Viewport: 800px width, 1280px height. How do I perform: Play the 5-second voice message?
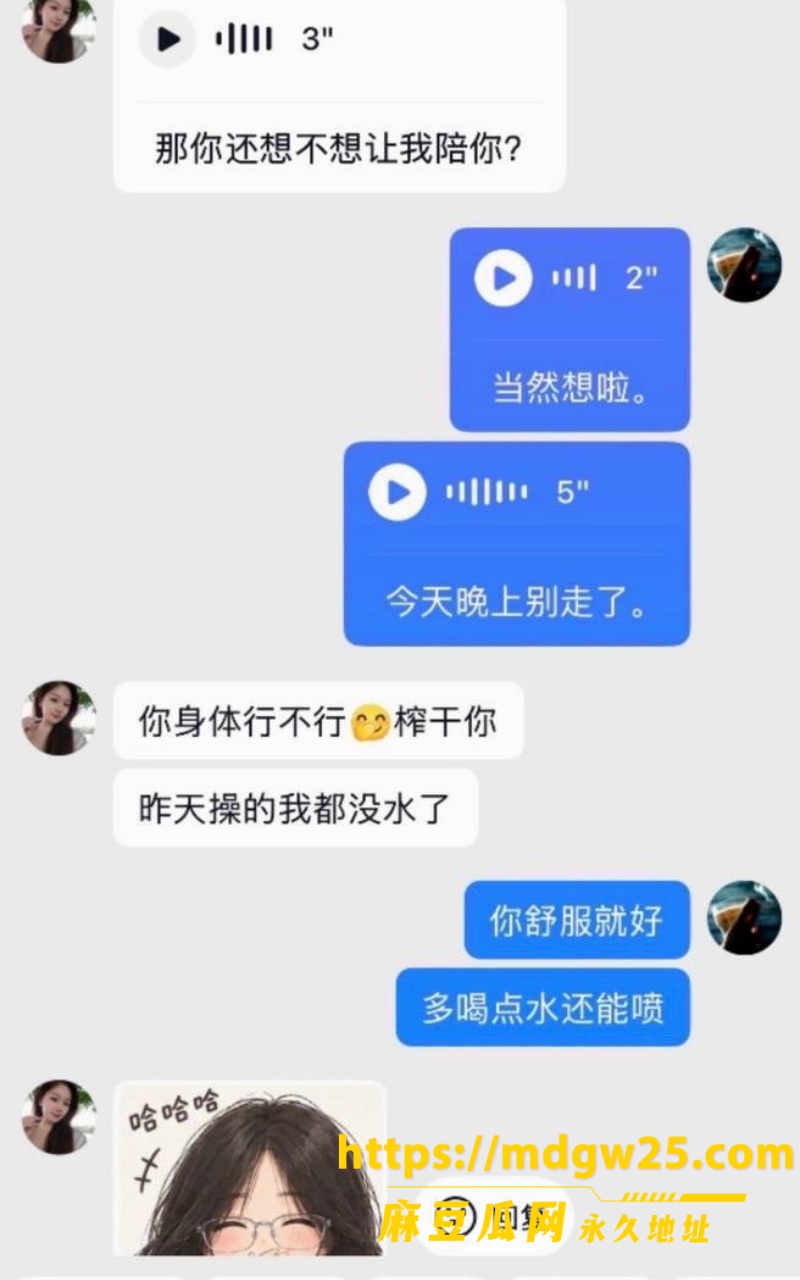coord(397,491)
